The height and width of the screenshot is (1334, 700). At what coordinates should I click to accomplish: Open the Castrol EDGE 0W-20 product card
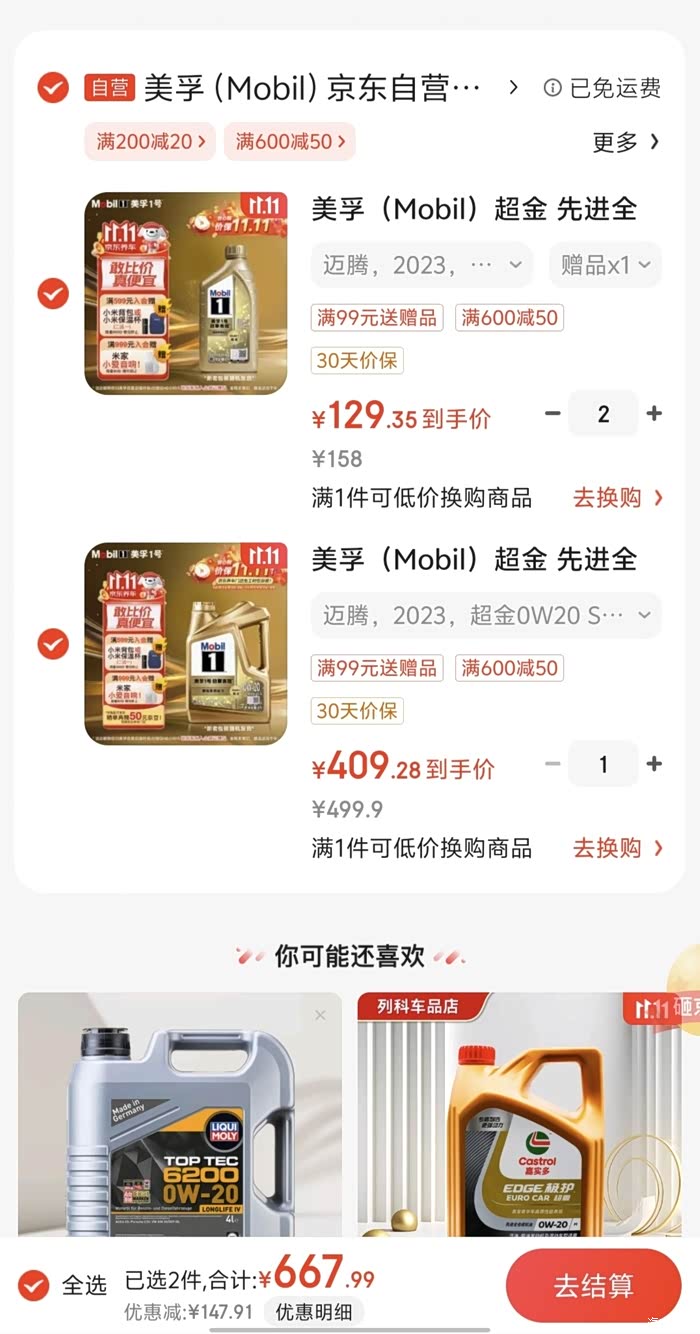520,1120
